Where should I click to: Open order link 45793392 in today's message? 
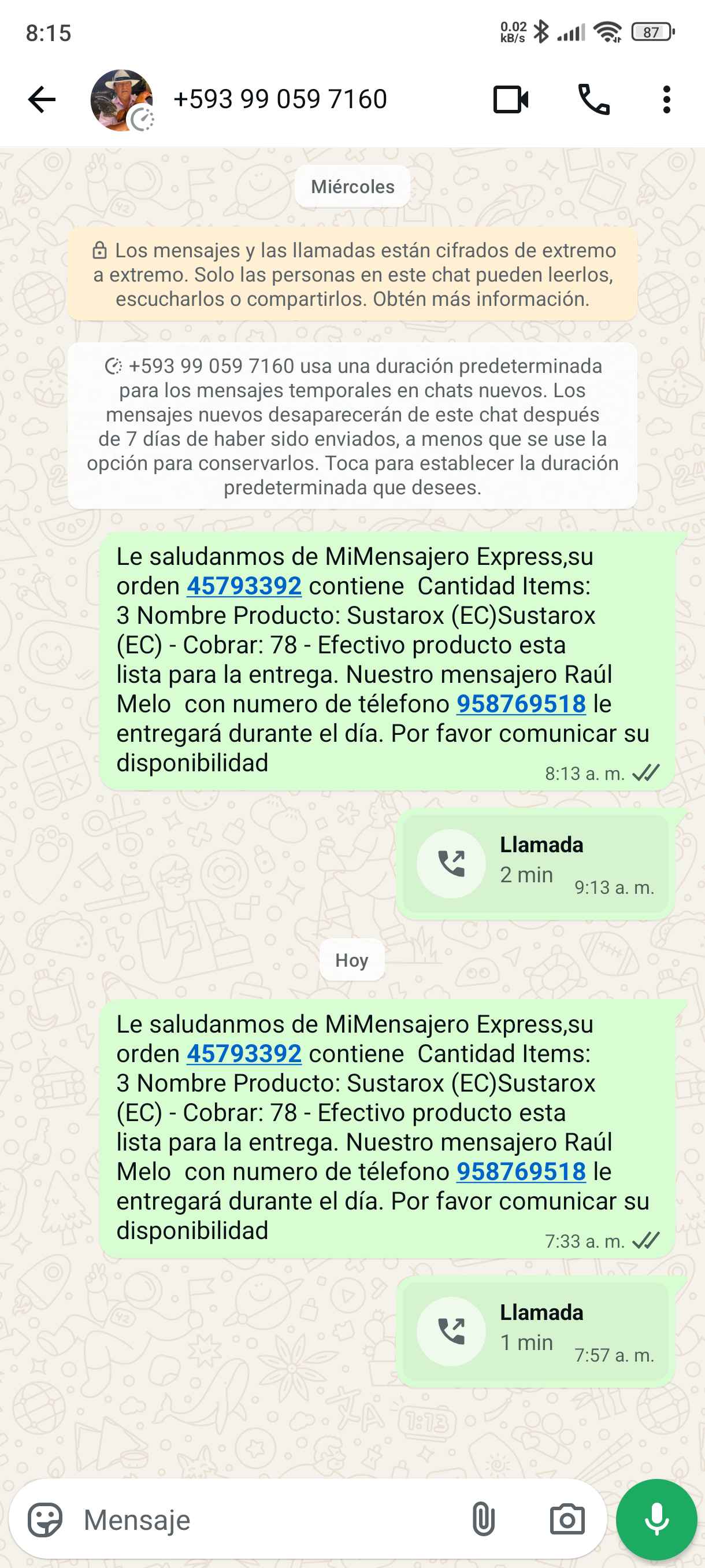pyautogui.click(x=244, y=1053)
